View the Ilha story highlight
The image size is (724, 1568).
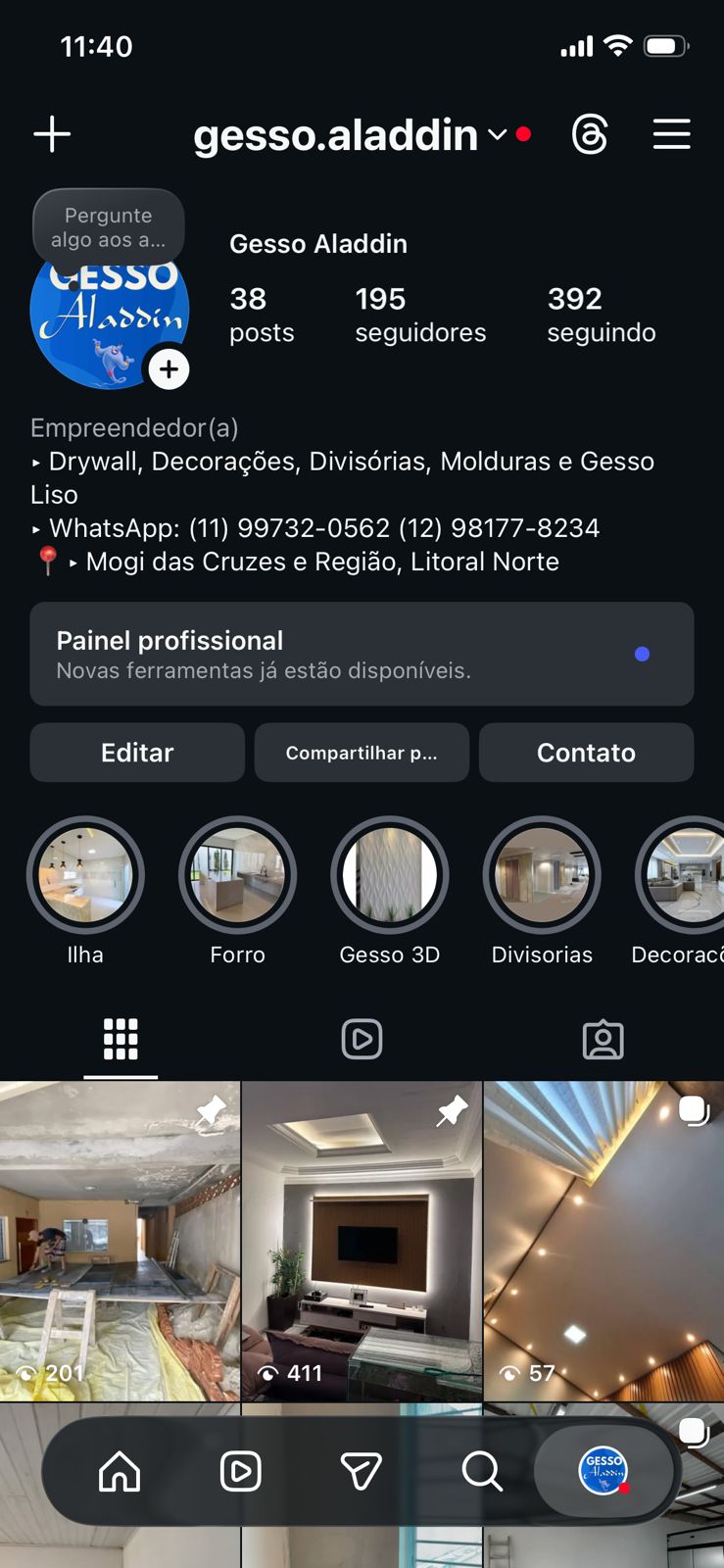[x=86, y=874]
